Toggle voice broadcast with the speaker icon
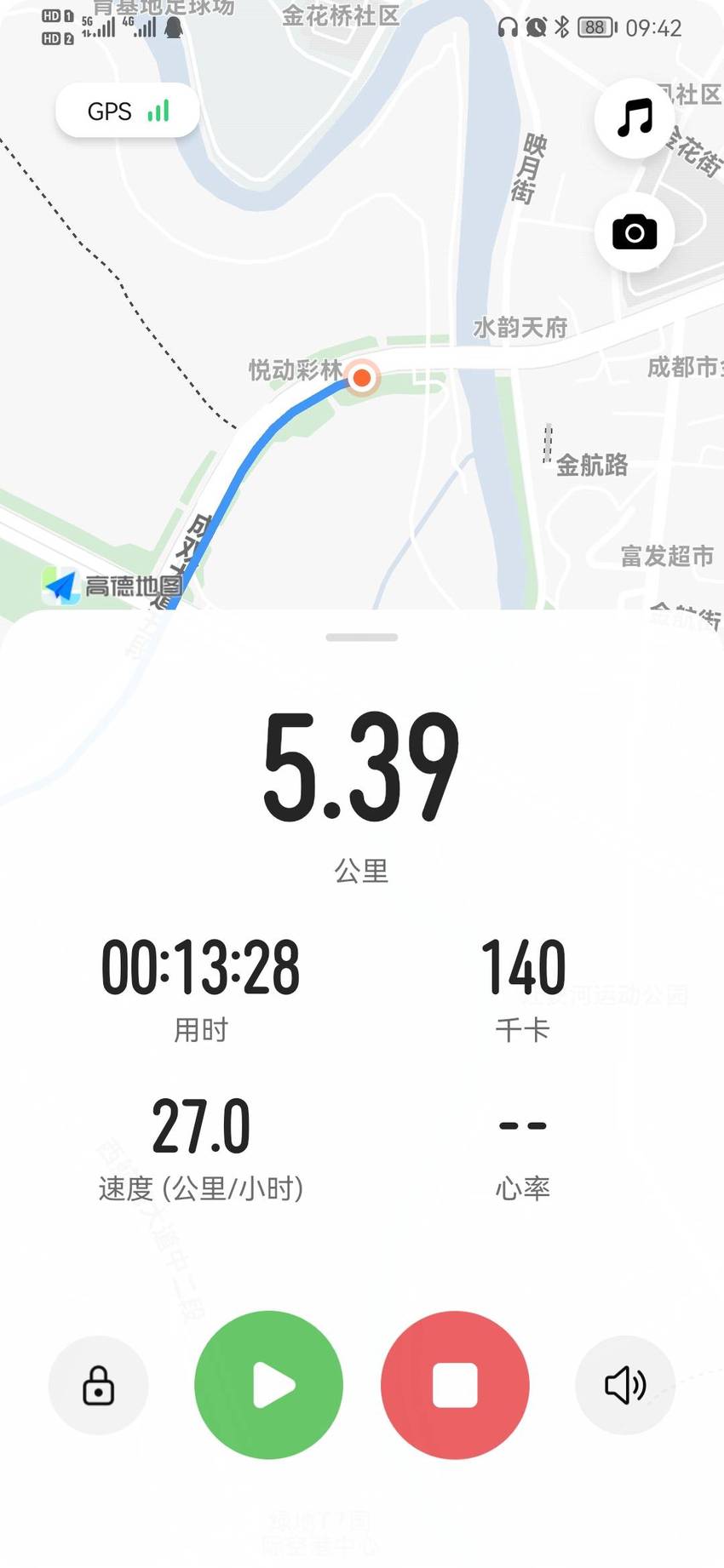This screenshot has height=1568, width=724. click(x=625, y=1385)
